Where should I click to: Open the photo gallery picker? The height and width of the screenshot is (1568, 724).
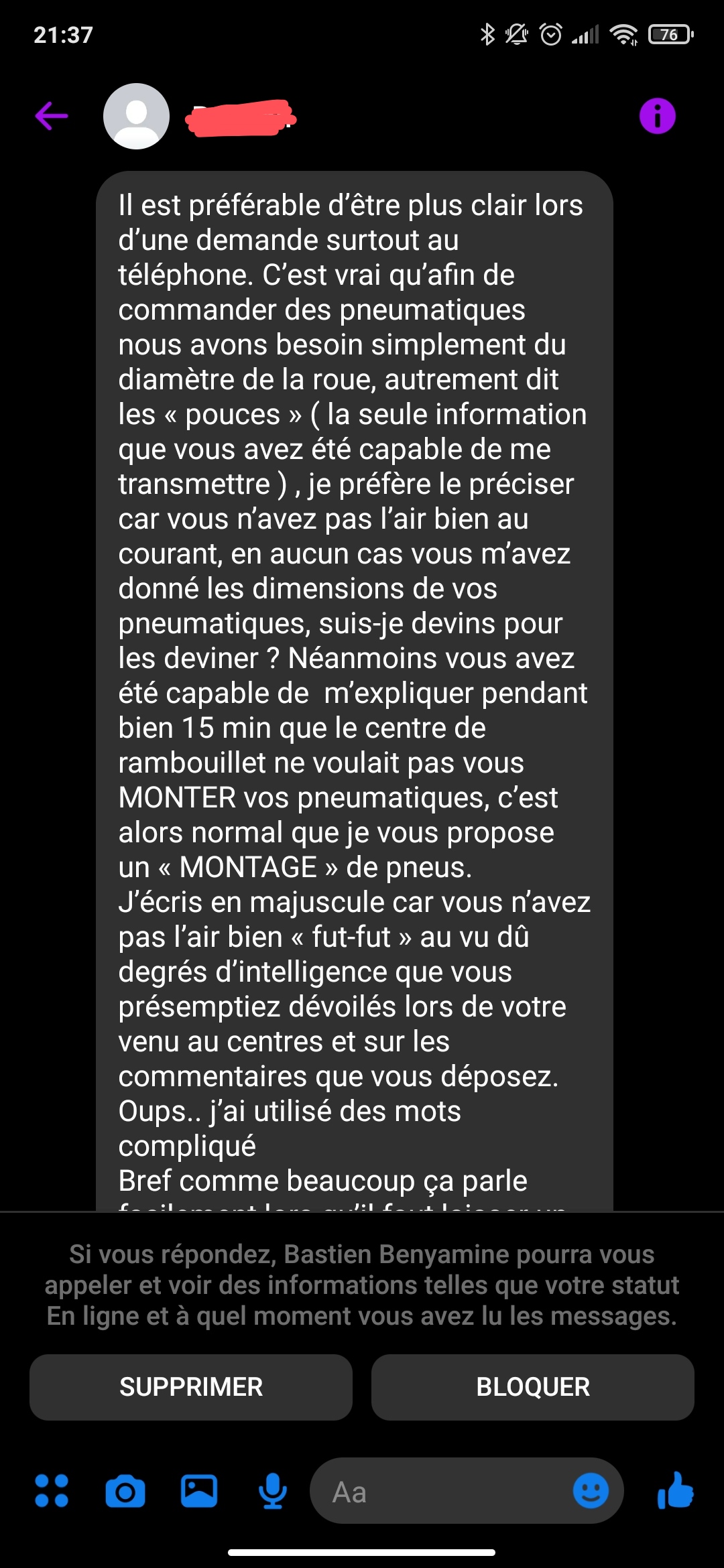[199, 1491]
